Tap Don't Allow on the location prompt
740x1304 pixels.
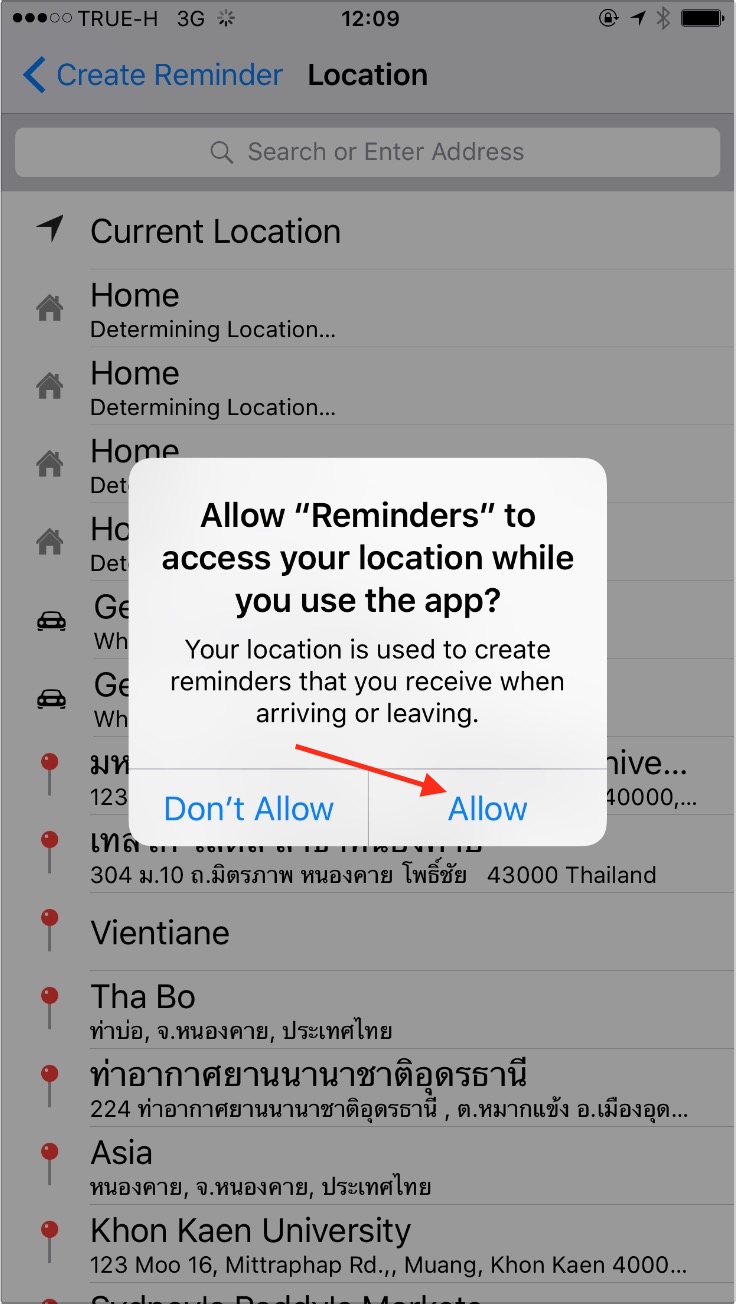point(248,808)
